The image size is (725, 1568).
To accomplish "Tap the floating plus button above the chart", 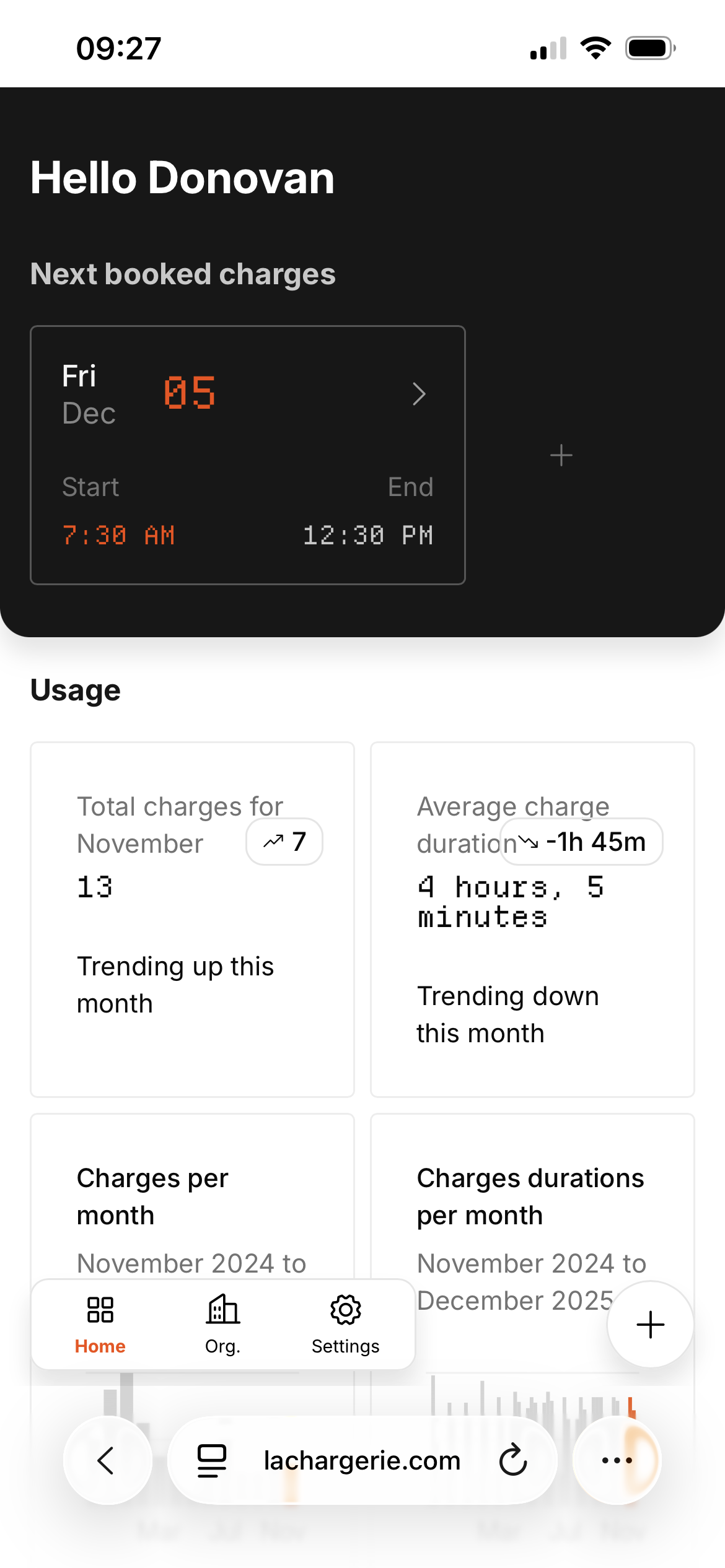I will click(x=649, y=1325).
